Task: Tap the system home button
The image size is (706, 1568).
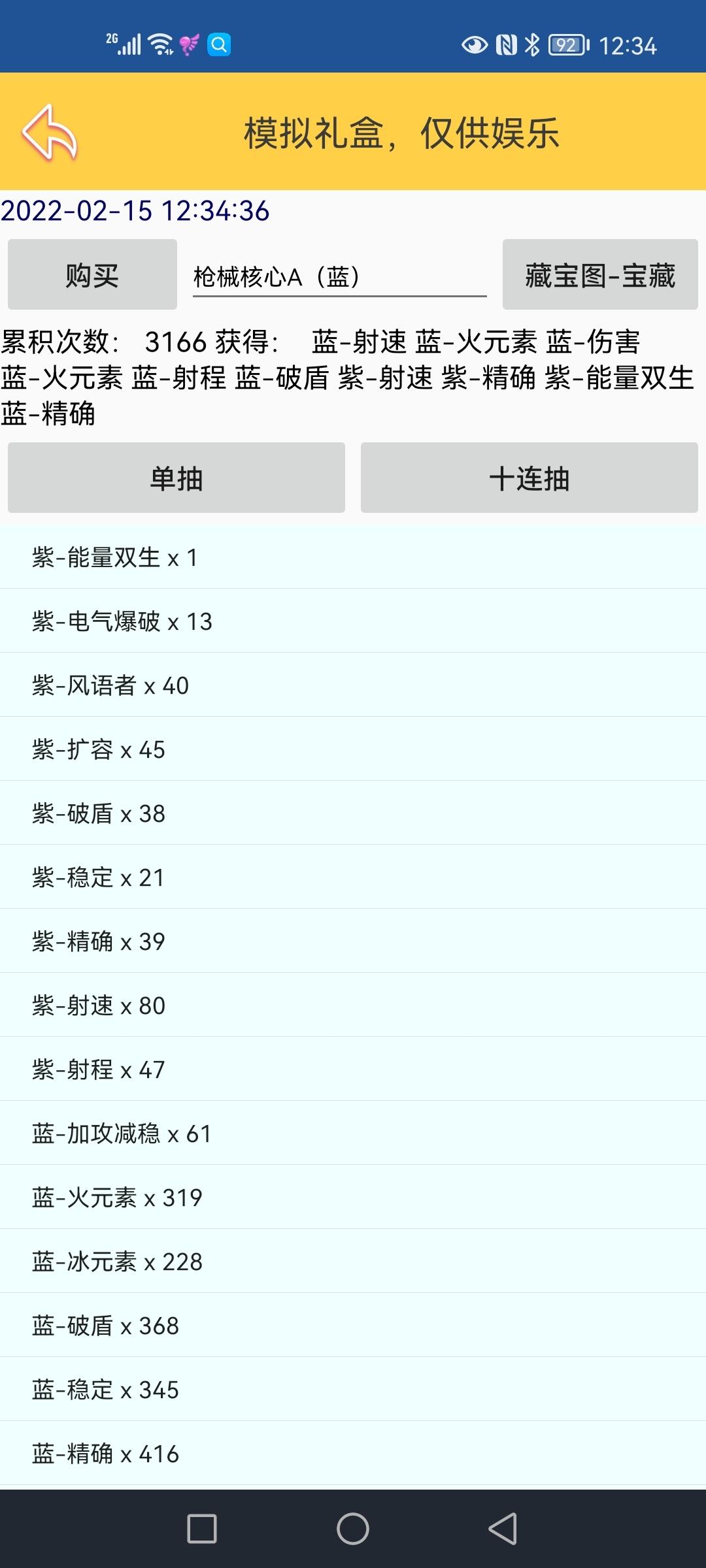Action: (353, 1529)
